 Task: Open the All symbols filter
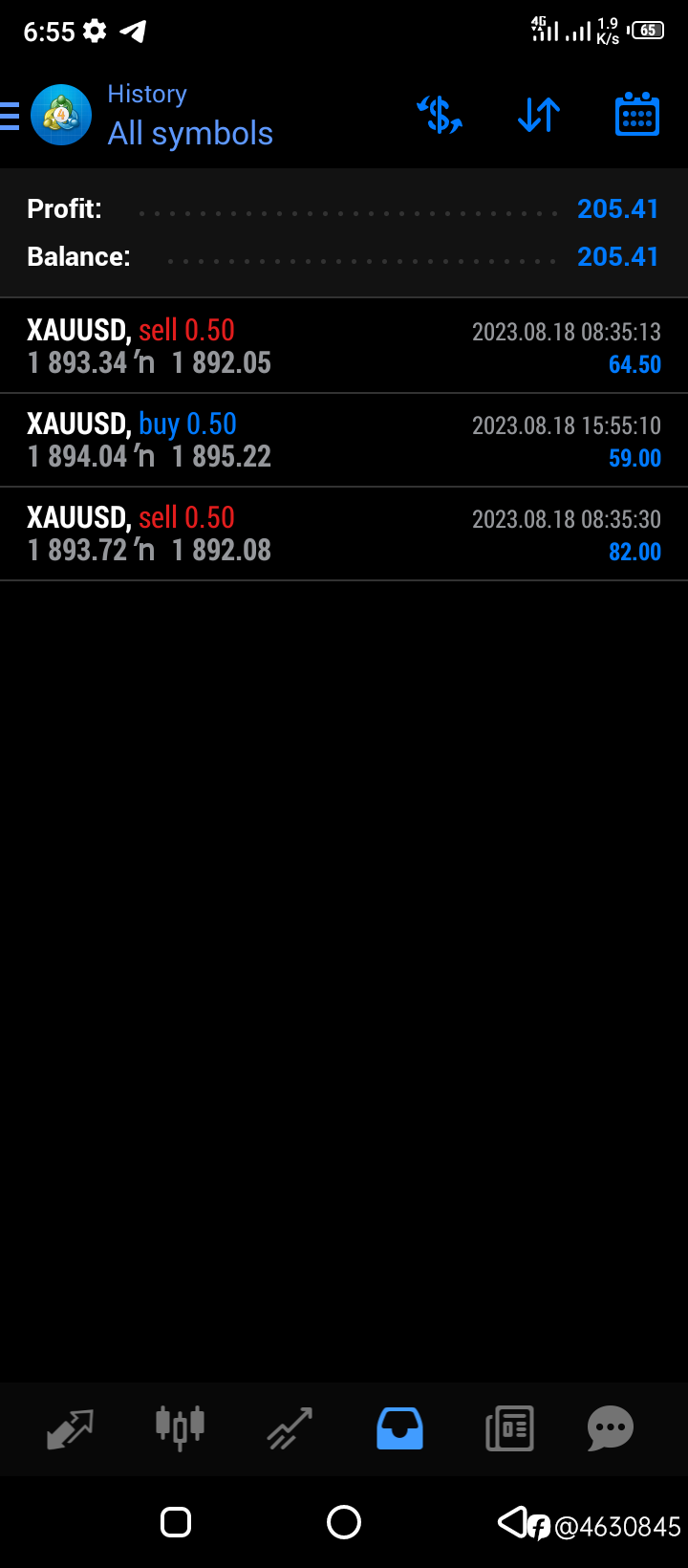click(190, 133)
